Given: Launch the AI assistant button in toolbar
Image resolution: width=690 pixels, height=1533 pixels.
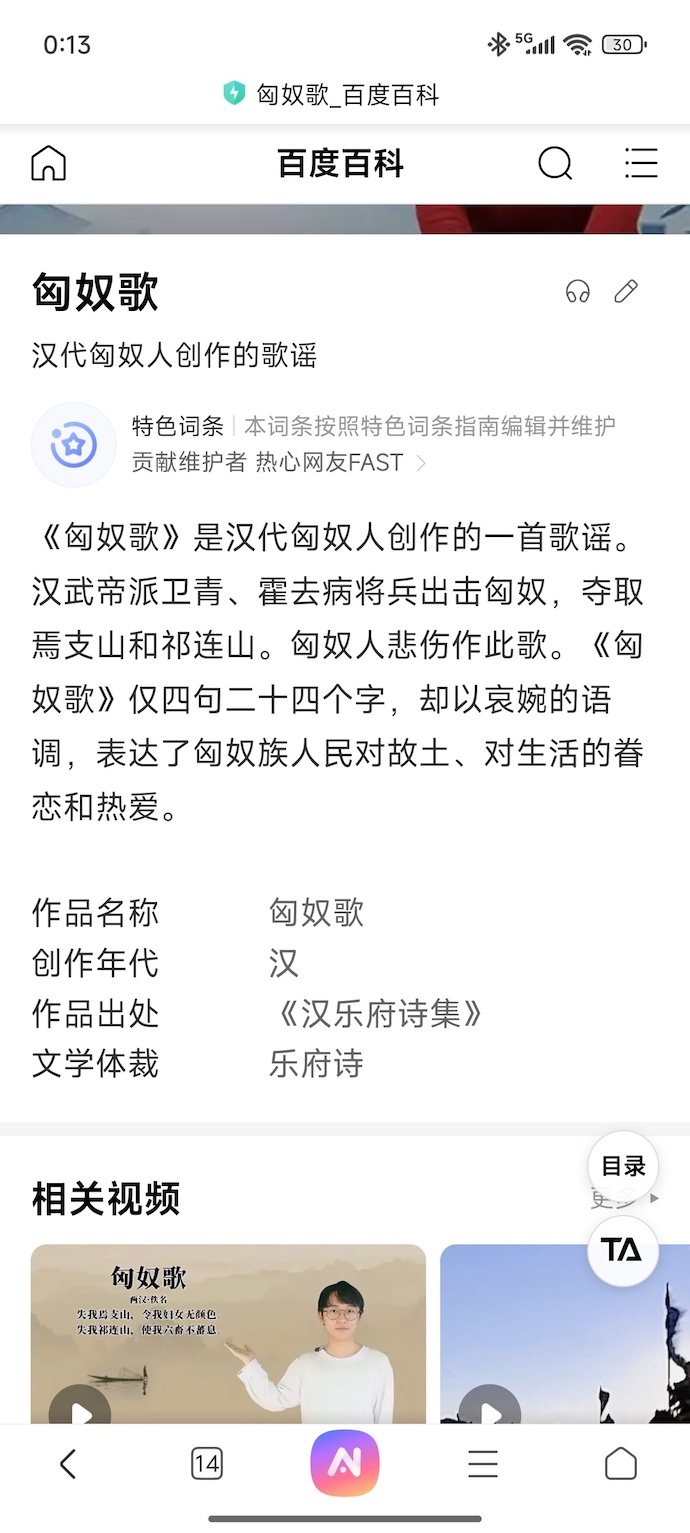Looking at the screenshot, I should click(x=345, y=1464).
